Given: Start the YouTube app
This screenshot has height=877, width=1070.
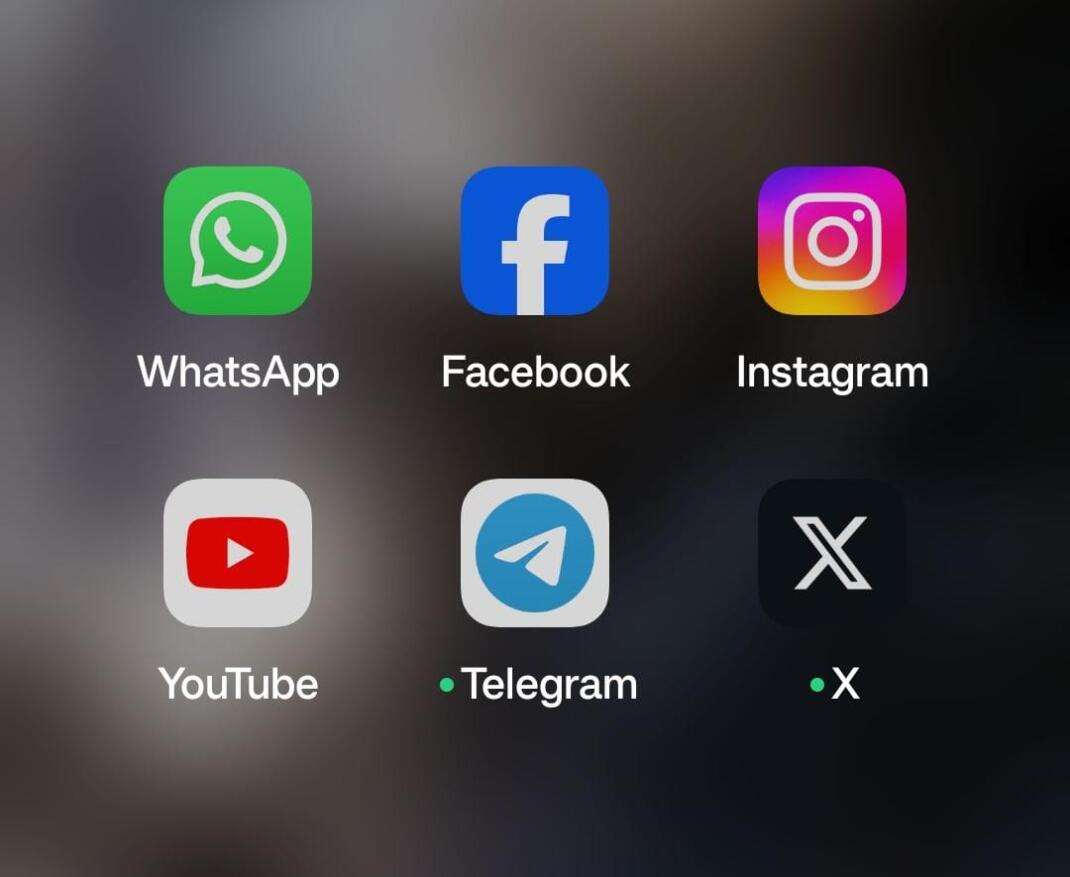Looking at the screenshot, I should (x=237, y=552).
